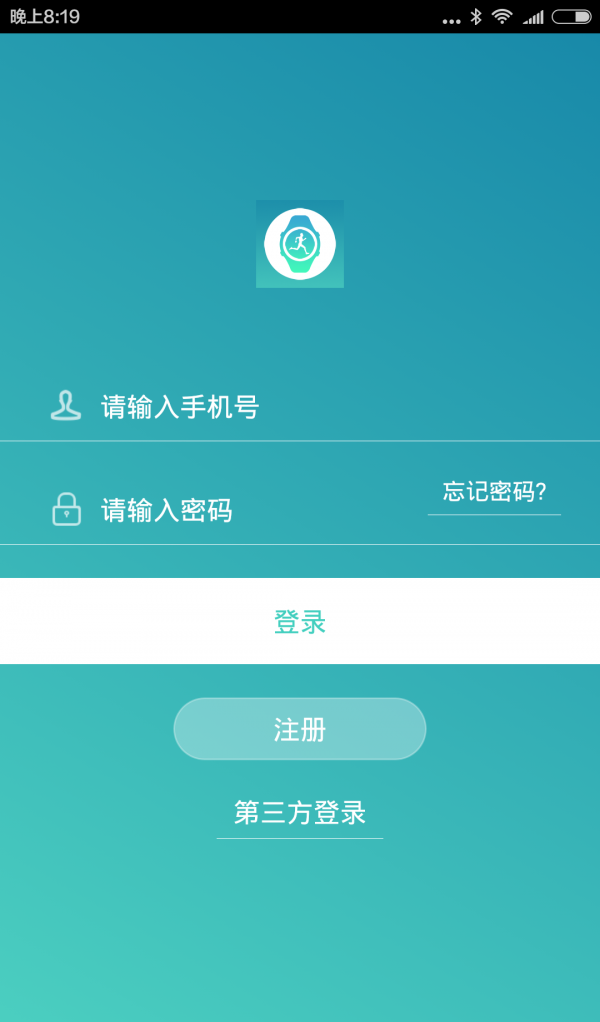This screenshot has width=600, height=1022.
Task: Focus the password input field
Action: pyautogui.click(x=240, y=511)
